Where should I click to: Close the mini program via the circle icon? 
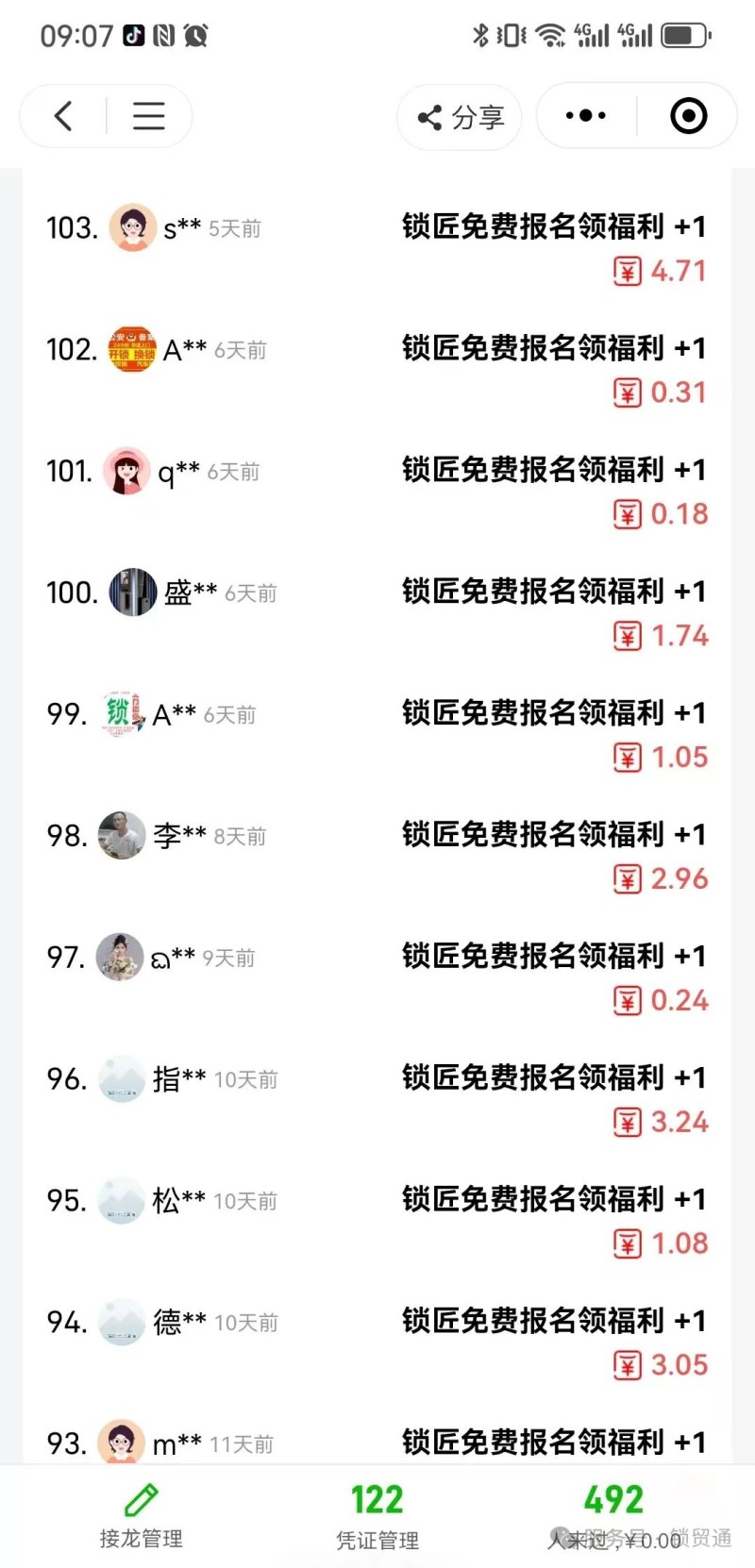click(x=688, y=116)
